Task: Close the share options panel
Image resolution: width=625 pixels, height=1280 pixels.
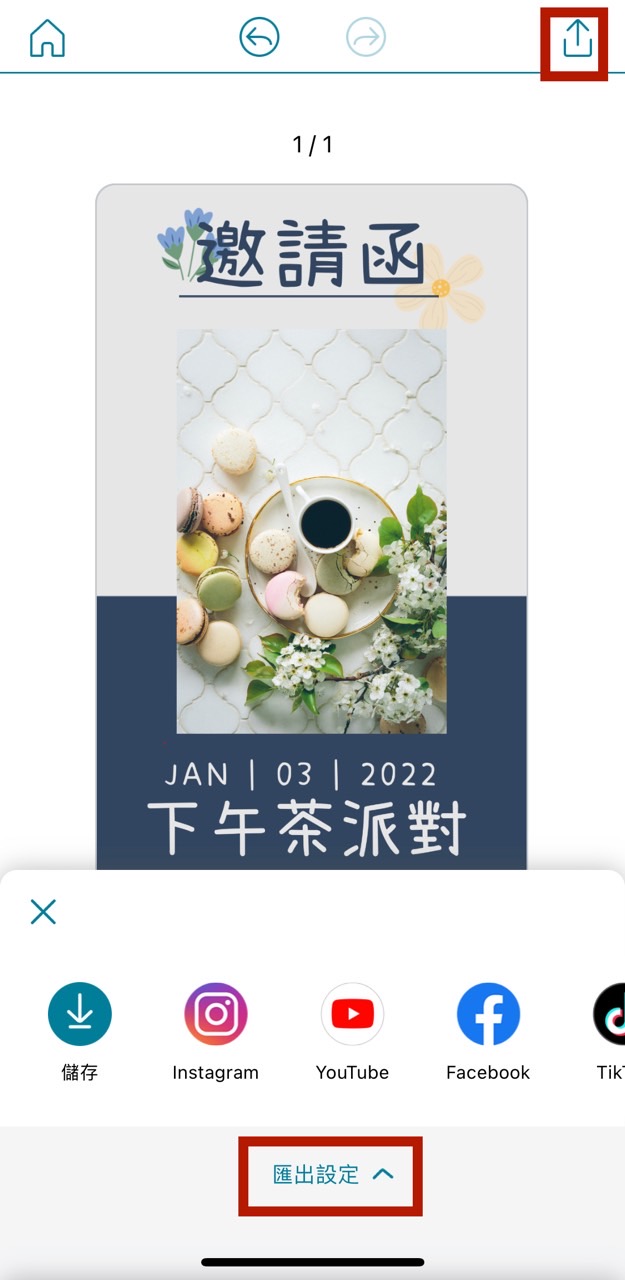Action: tap(43, 911)
